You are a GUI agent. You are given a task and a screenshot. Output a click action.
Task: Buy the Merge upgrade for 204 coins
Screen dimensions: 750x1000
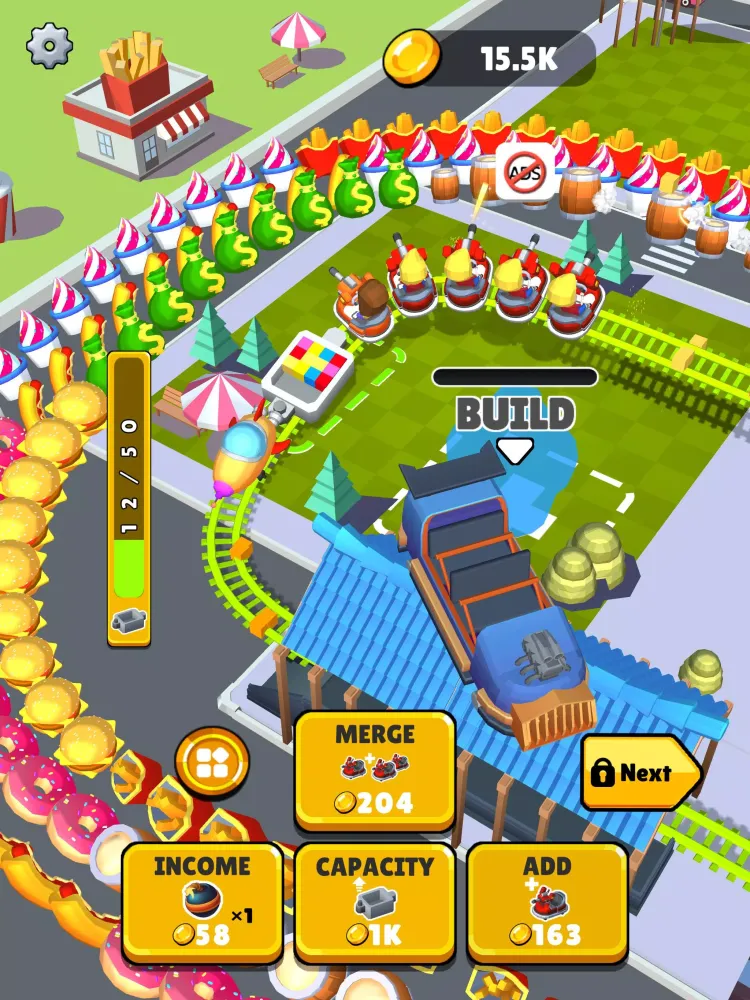coord(374,768)
